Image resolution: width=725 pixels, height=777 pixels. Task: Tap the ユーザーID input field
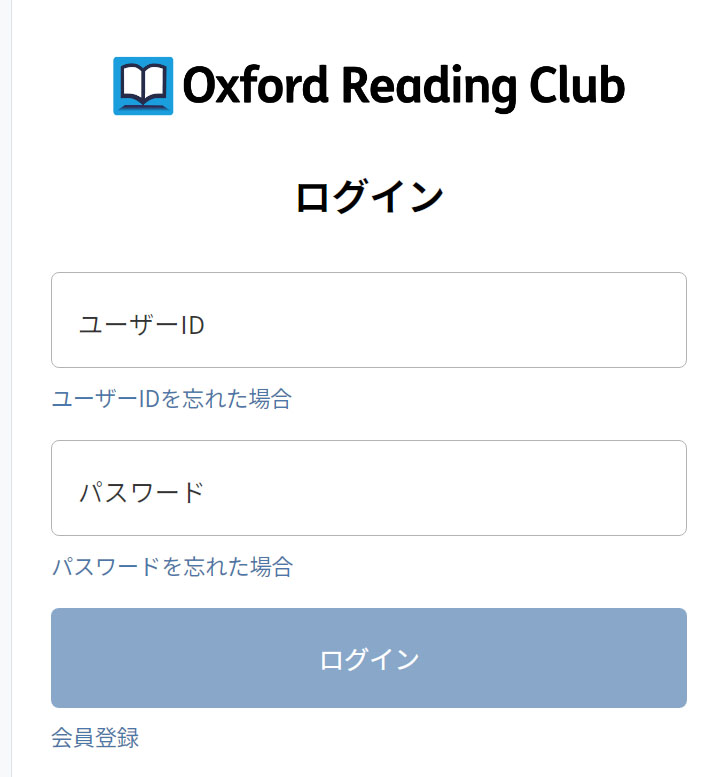tap(368, 320)
